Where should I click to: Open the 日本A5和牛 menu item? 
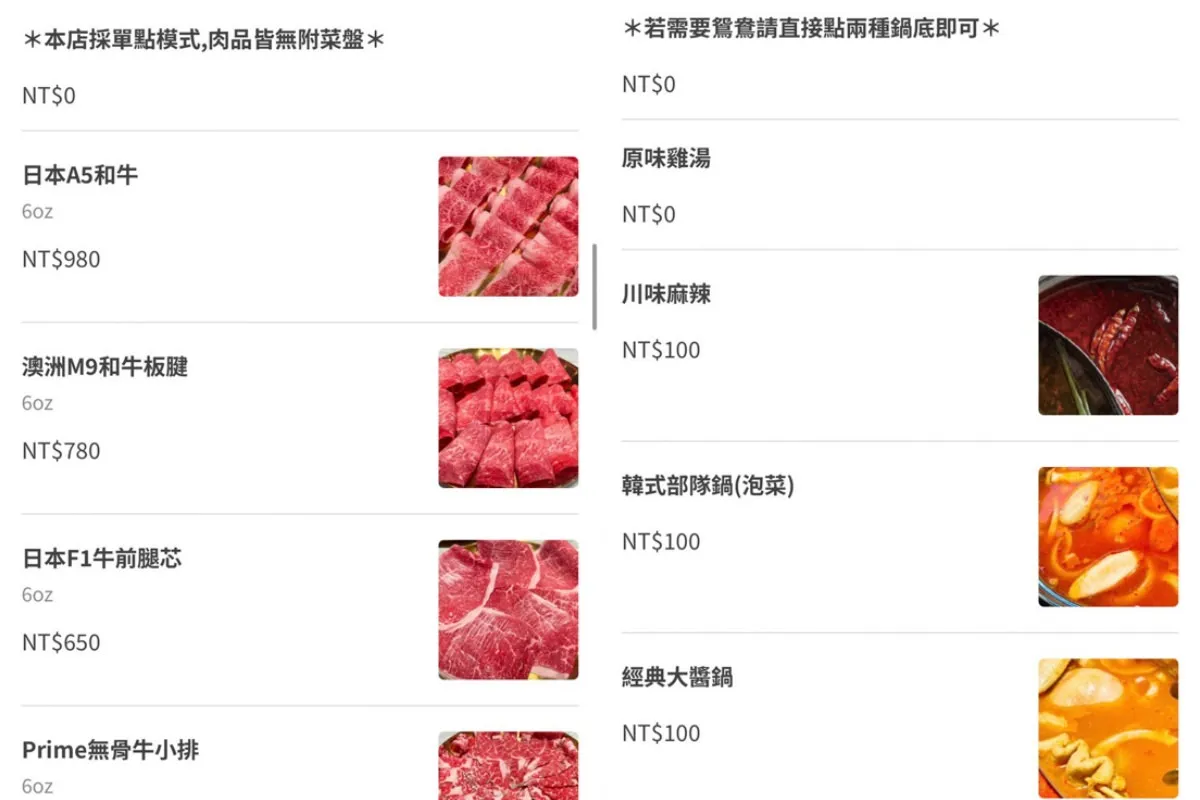(x=80, y=176)
